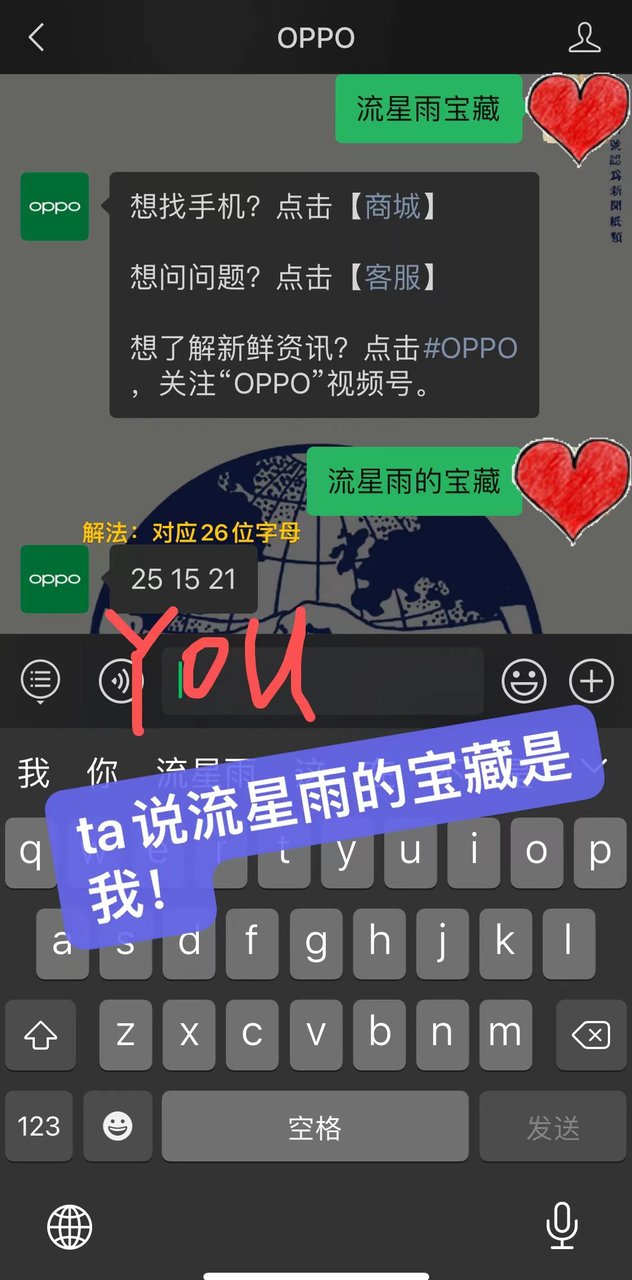Tap the #OPPO hashtag link
632x1280 pixels.
click(x=470, y=348)
